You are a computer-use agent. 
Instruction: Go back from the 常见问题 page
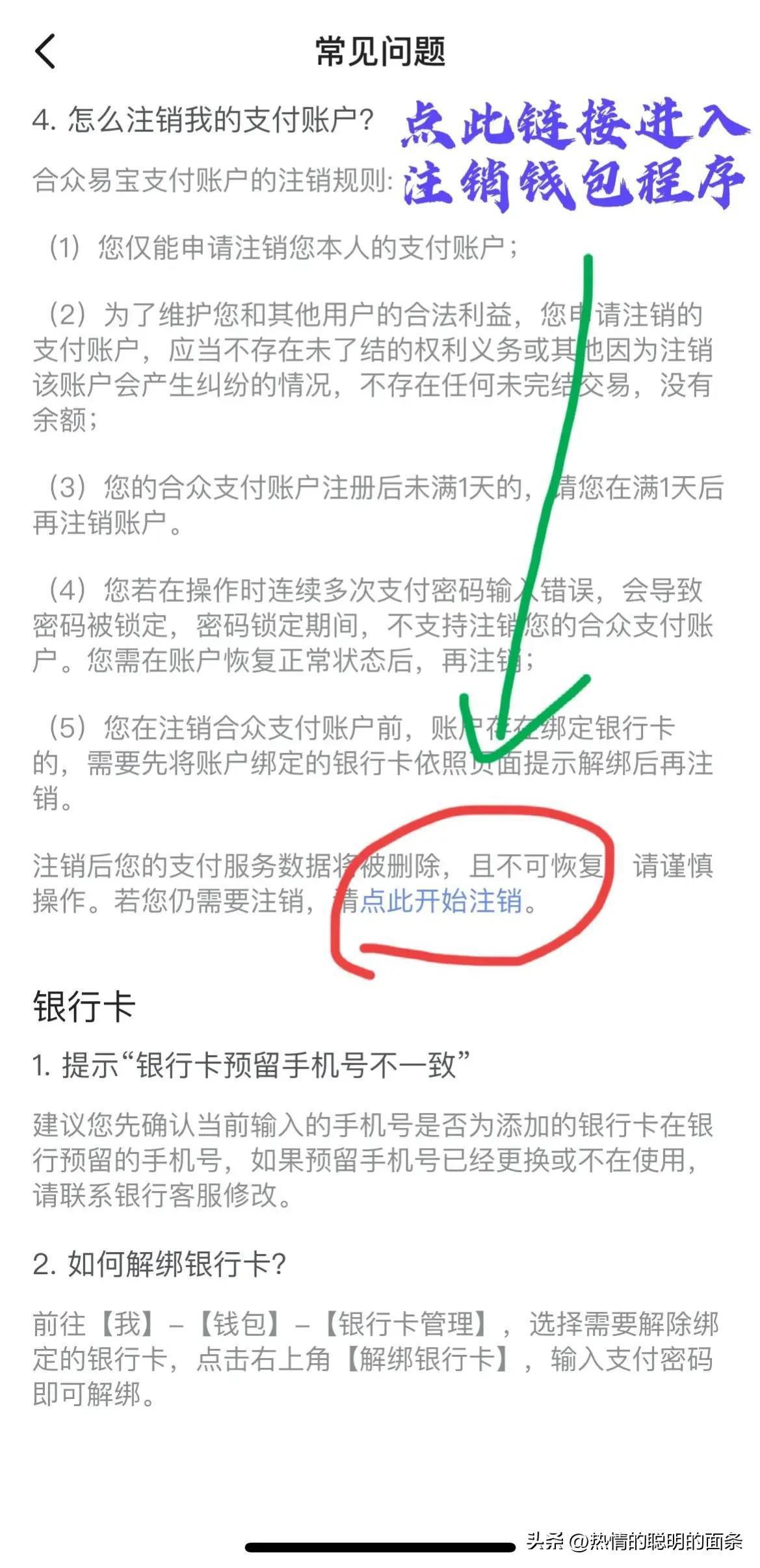45,51
